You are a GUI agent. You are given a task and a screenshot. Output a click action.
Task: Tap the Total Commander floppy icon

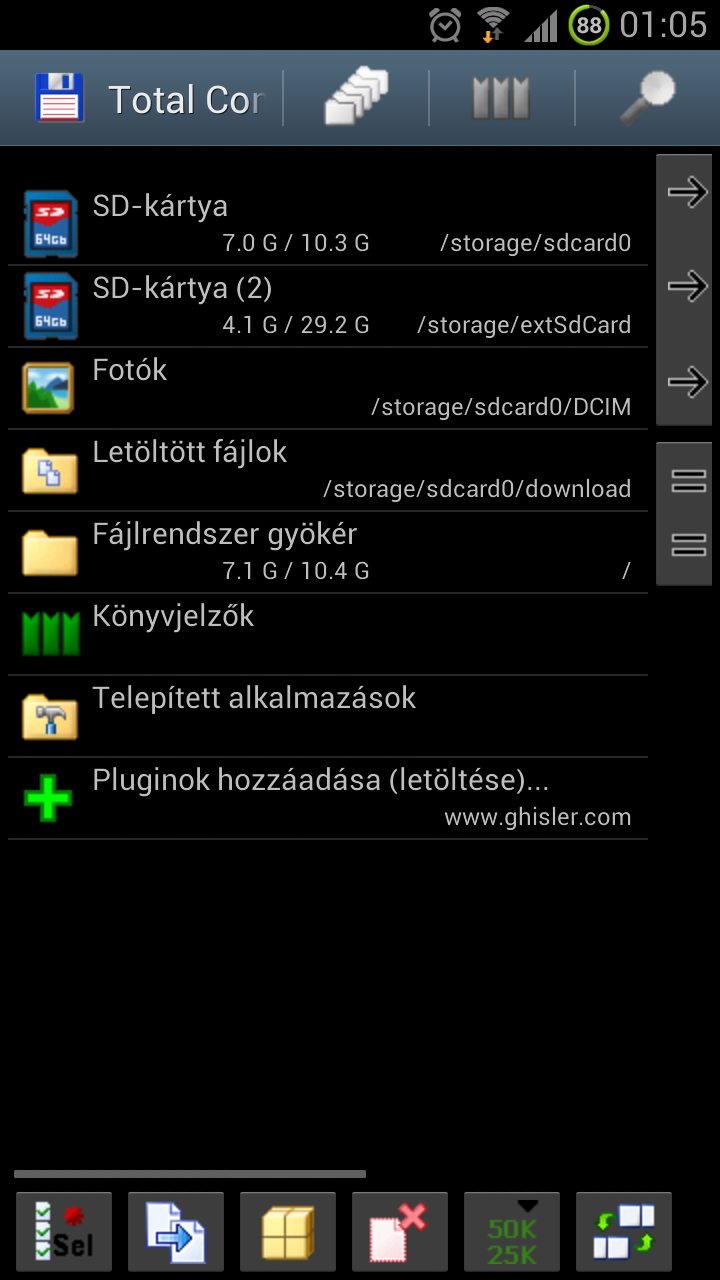coord(59,98)
